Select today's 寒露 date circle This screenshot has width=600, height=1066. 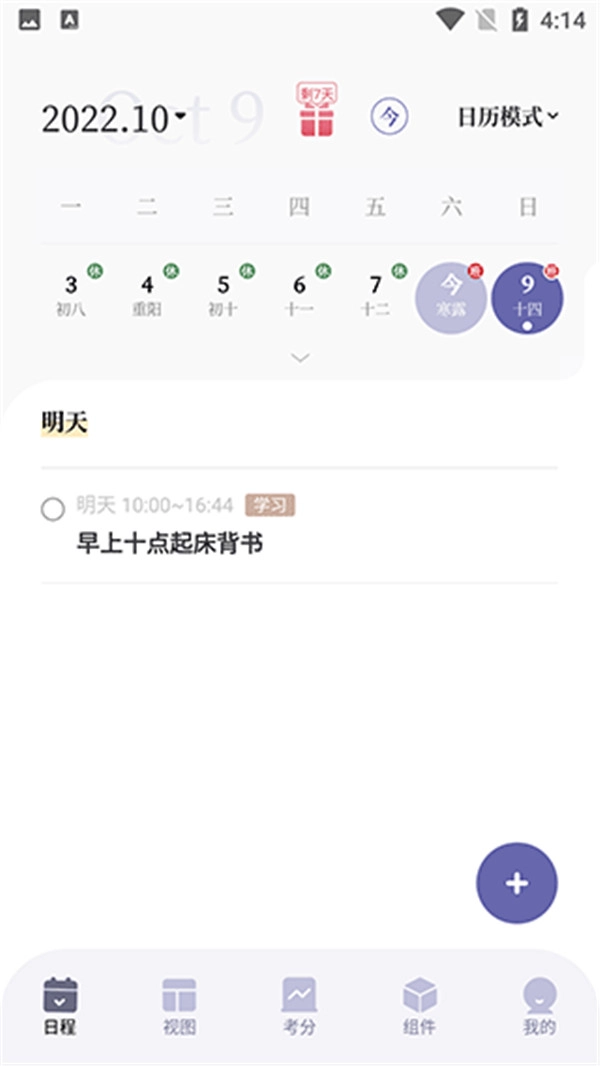coord(451,296)
